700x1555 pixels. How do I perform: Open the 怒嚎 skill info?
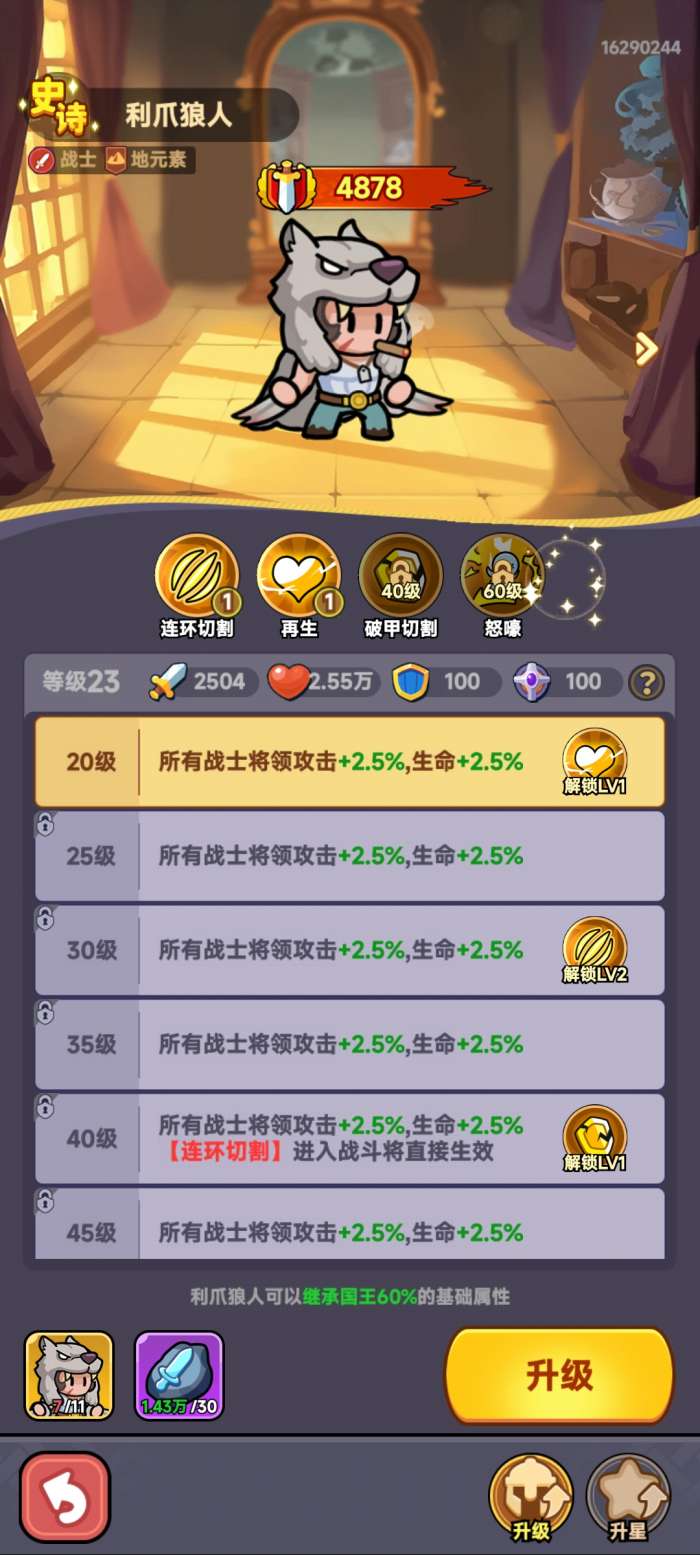tap(502, 577)
